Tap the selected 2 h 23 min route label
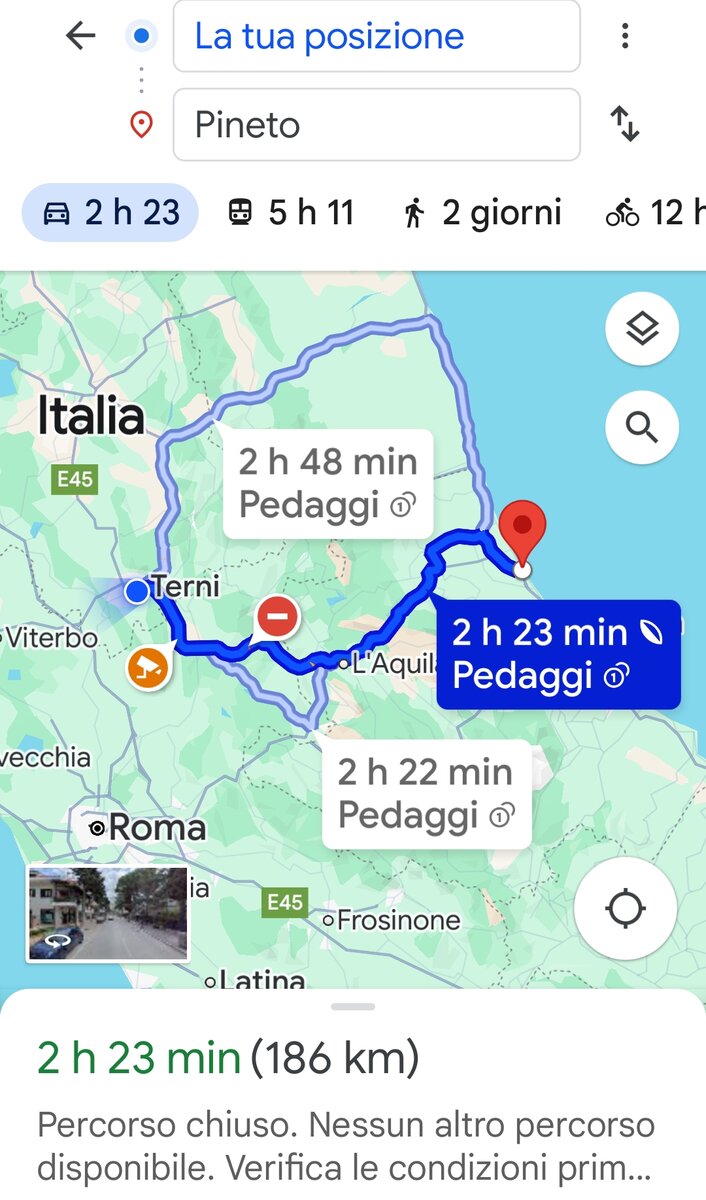The width and height of the screenshot is (706, 1200). click(x=558, y=655)
